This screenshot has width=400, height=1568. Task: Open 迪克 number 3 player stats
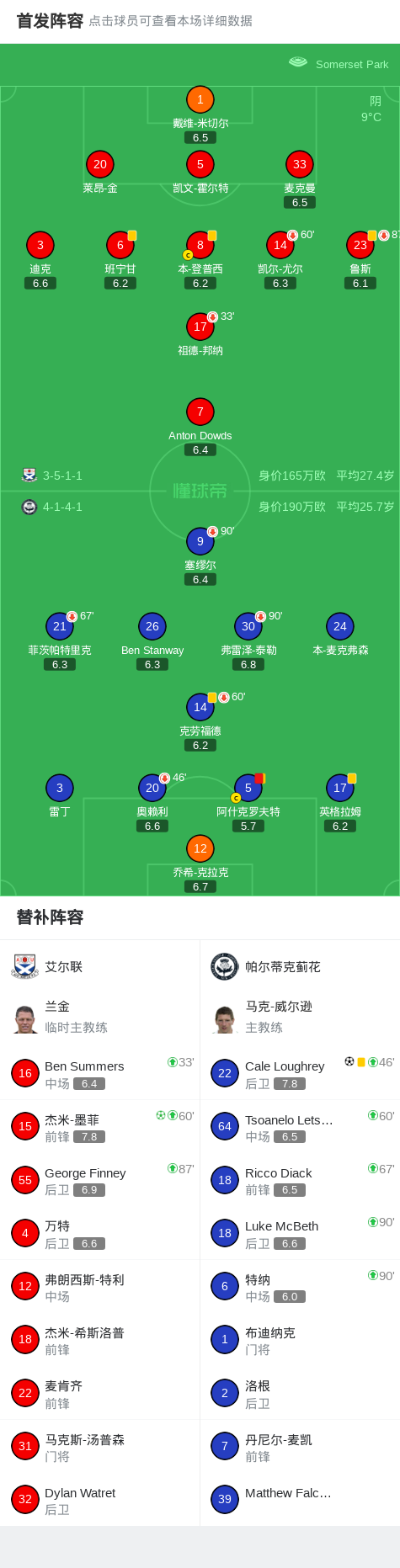point(40,260)
